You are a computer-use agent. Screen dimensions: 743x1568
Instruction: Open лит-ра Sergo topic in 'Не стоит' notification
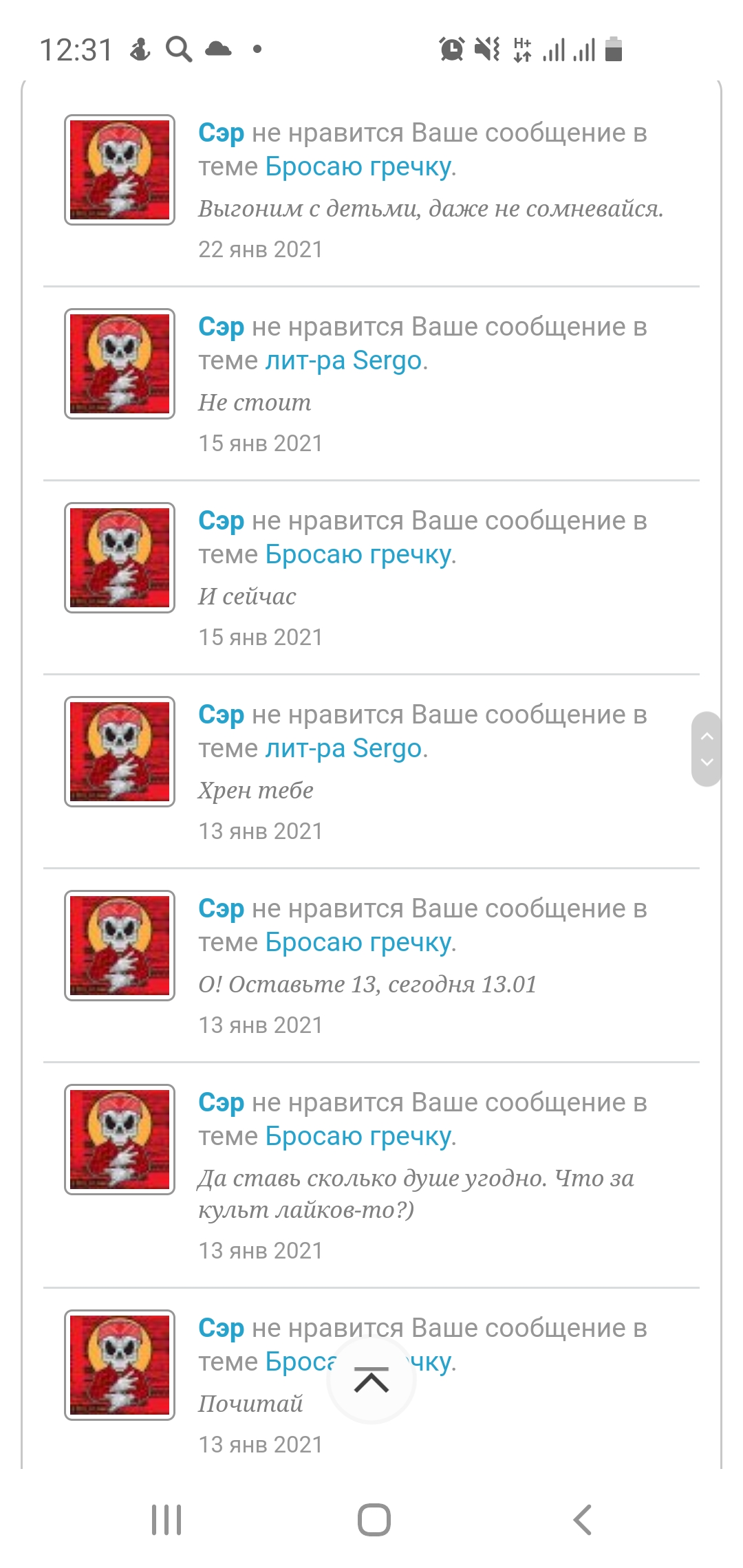pyautogui.click(x=343, y=360)
